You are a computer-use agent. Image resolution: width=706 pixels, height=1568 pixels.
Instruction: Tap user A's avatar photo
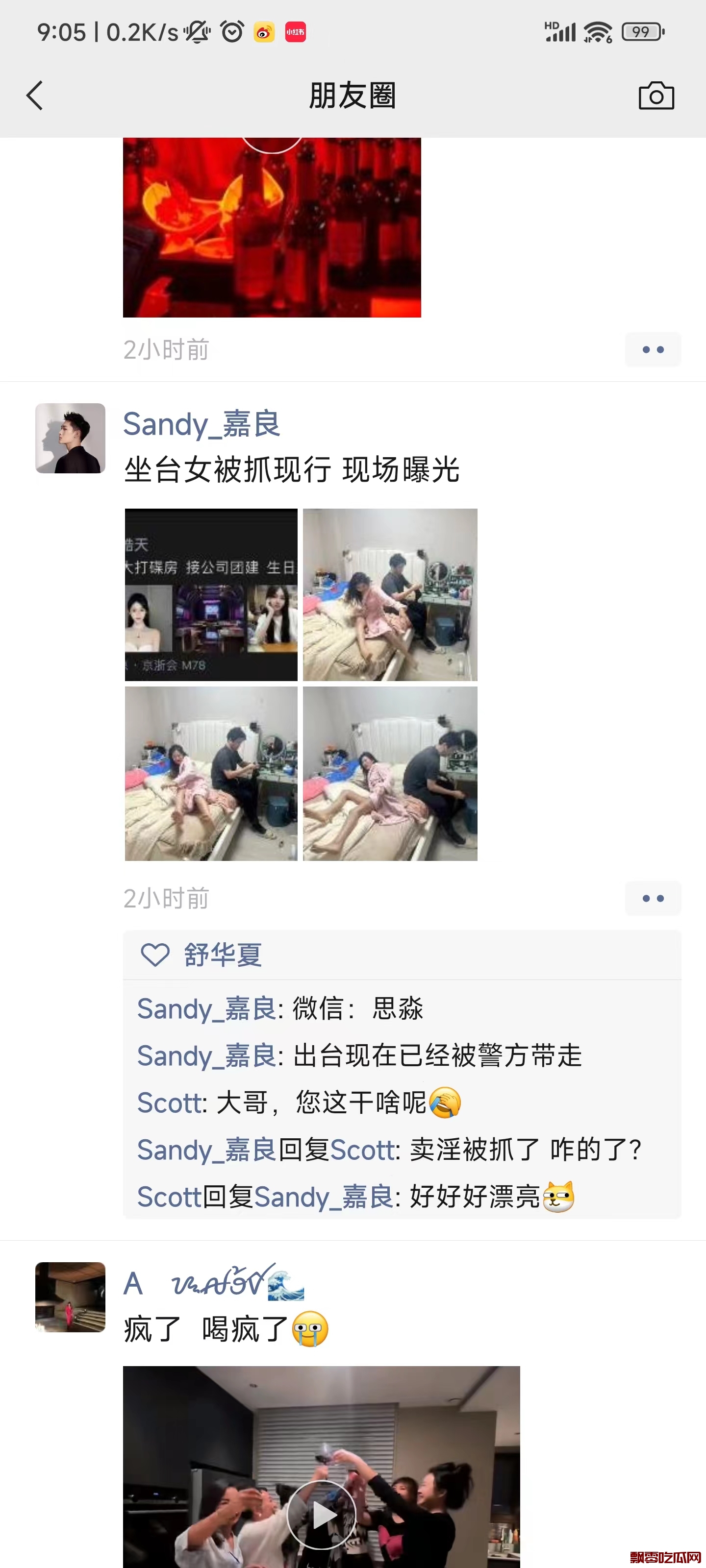click(70, 1297)
